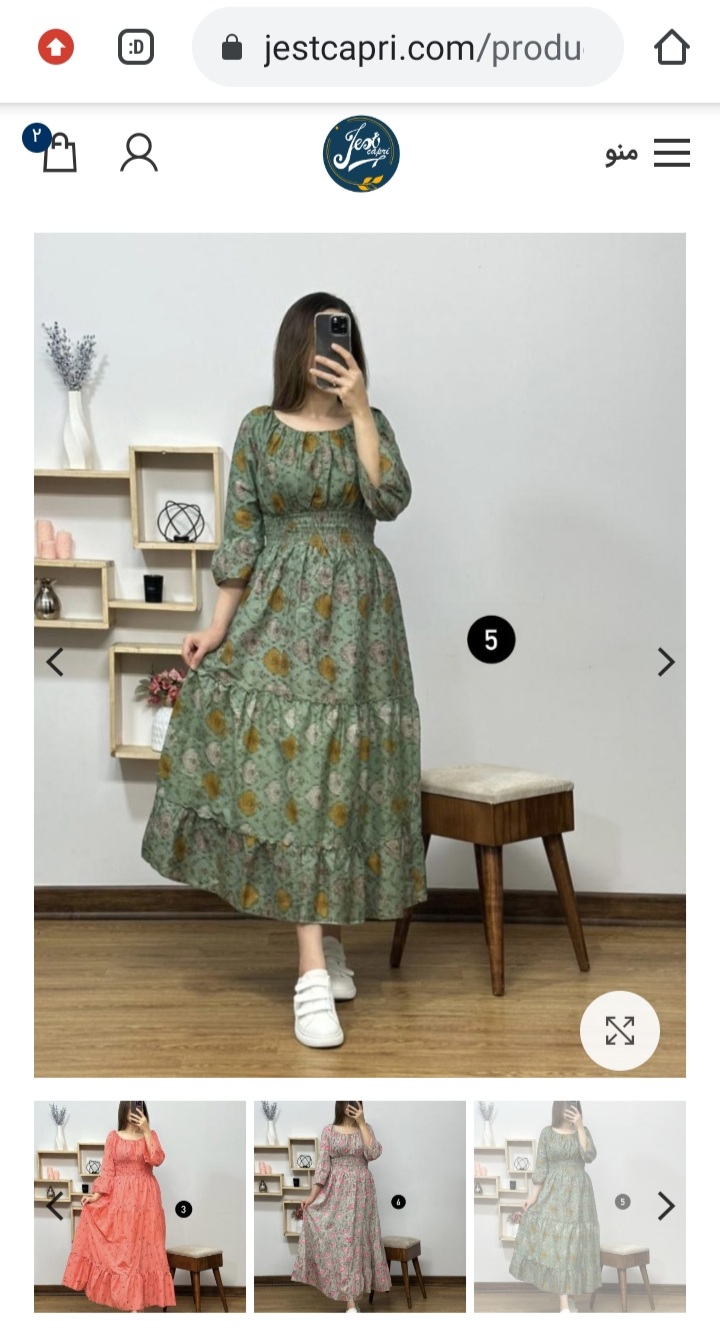Tap the red upload arrow browser icon

click(56, 47)
